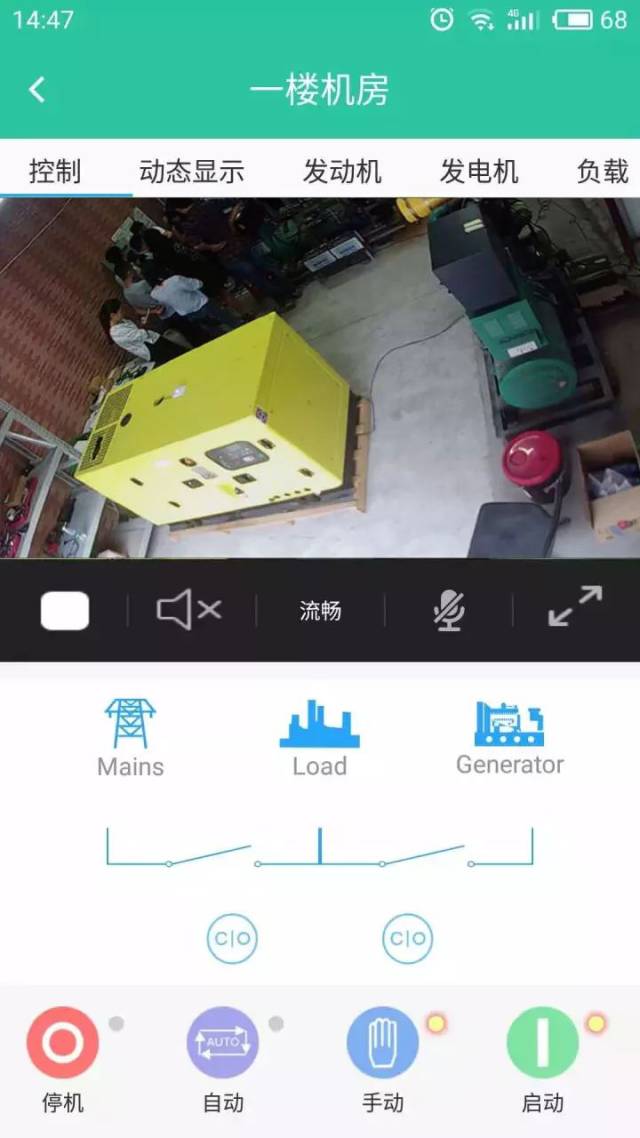Screen dimensions: 640x1138
Task: Unmute the video sound
Action: click(190, 610)
